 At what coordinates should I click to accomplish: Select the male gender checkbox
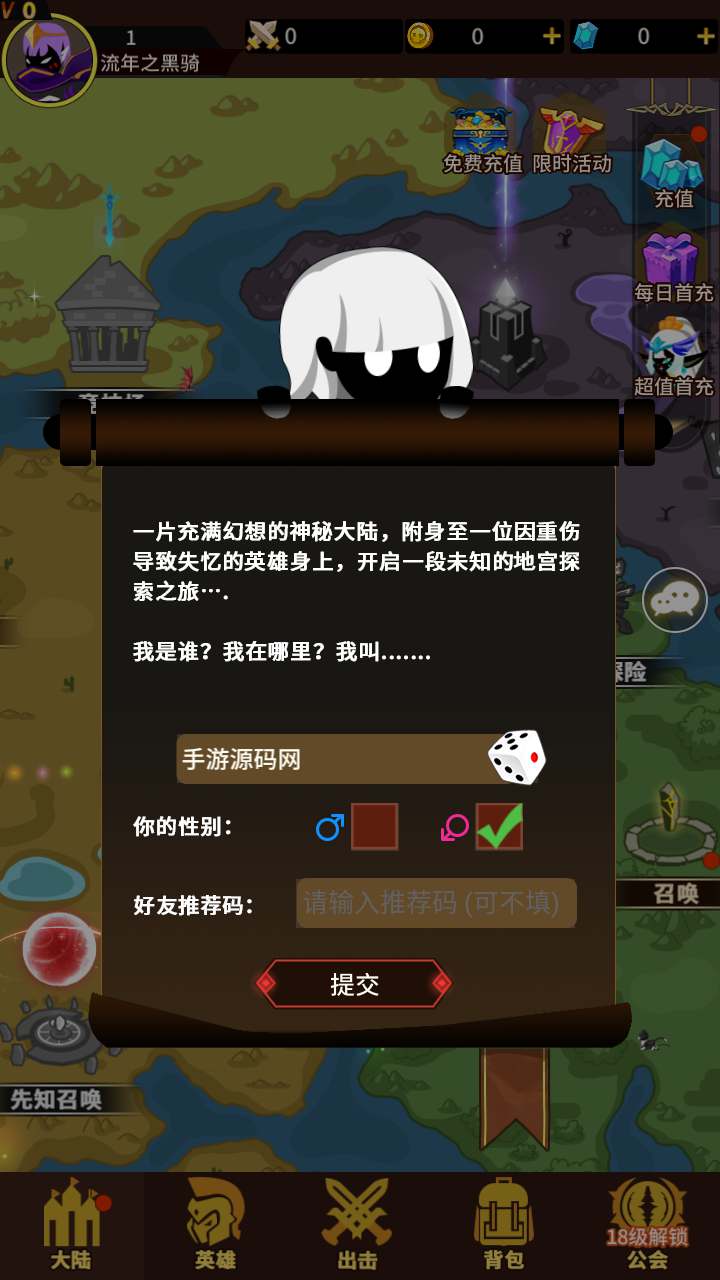click(374, 827)
